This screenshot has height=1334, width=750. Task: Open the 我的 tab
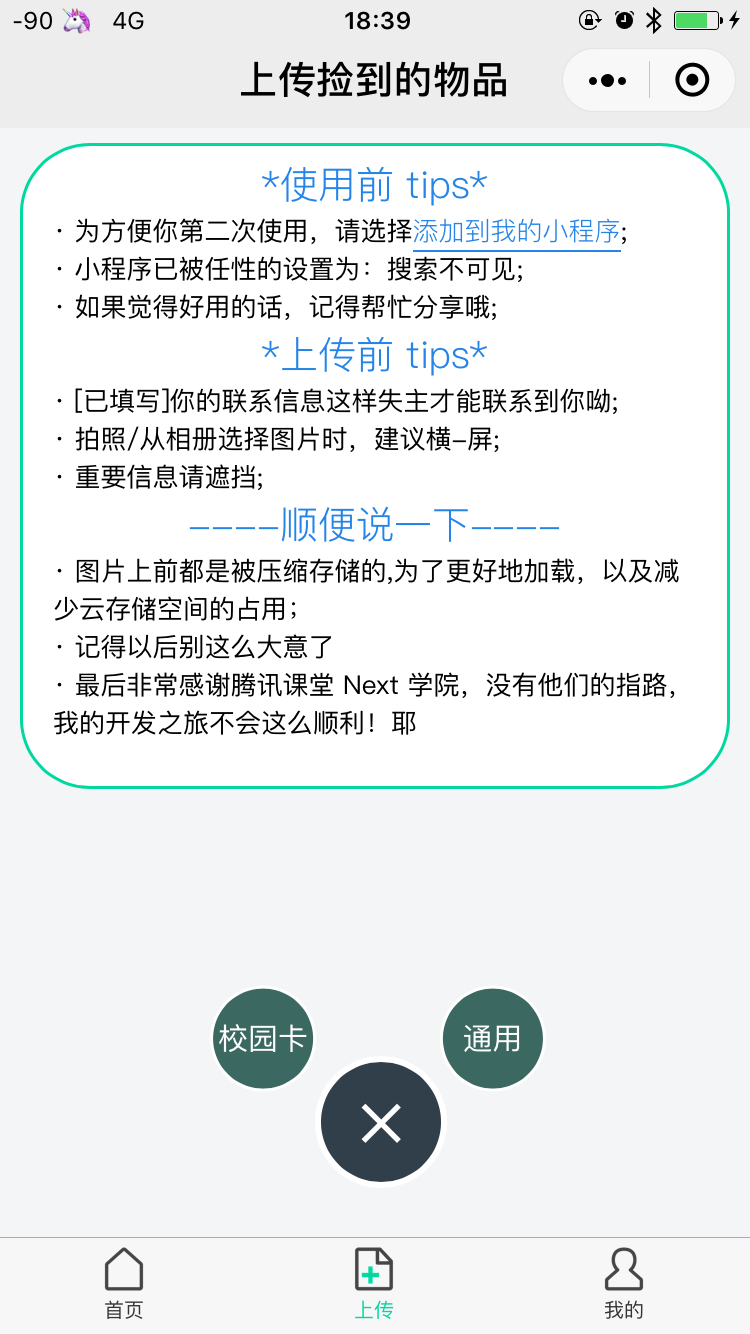[x=624, y=1284]
